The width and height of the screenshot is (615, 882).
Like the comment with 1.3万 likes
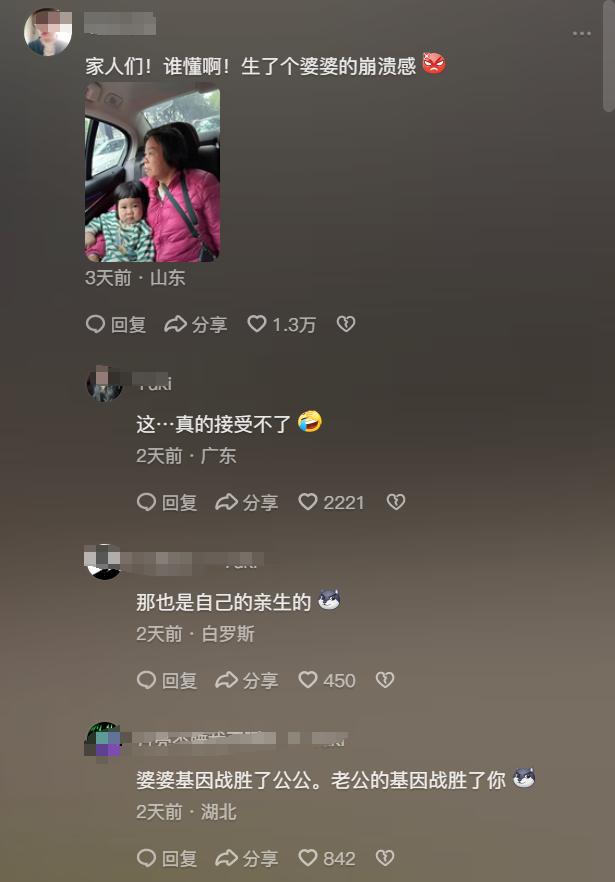click(x=281, y=324)
